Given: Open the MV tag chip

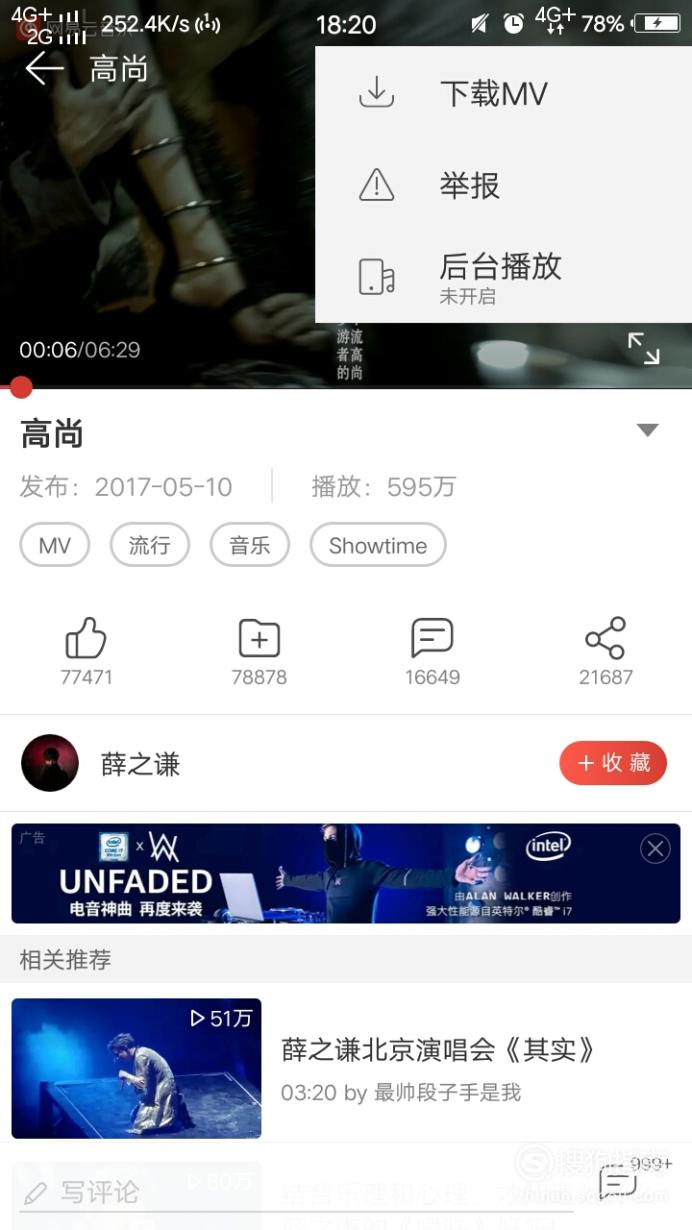Looking at the screenshot, I should click(55, 545).
